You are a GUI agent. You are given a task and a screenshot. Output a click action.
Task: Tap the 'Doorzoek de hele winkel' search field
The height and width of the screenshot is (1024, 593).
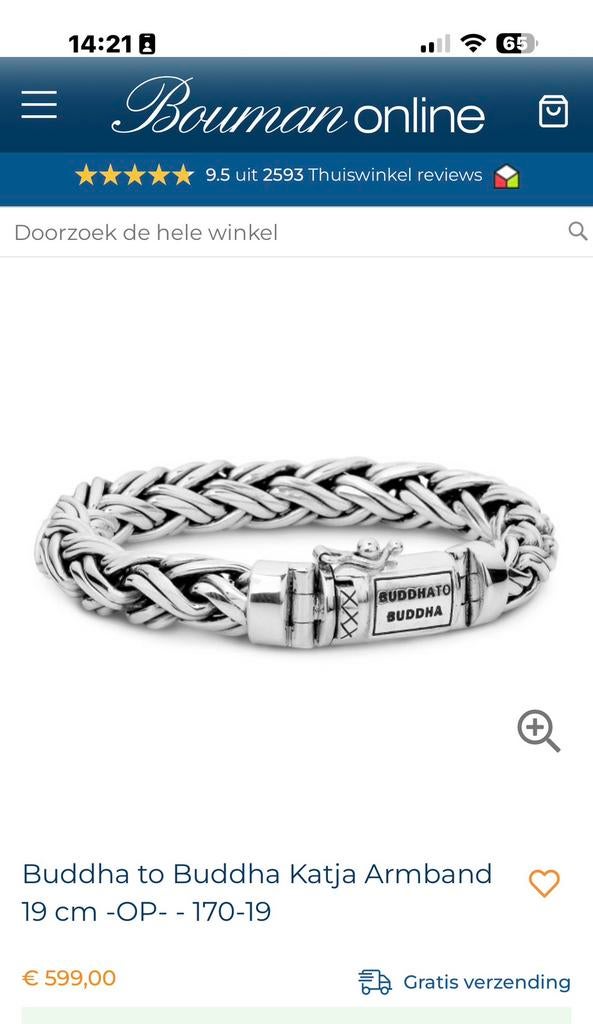point(287,232)
